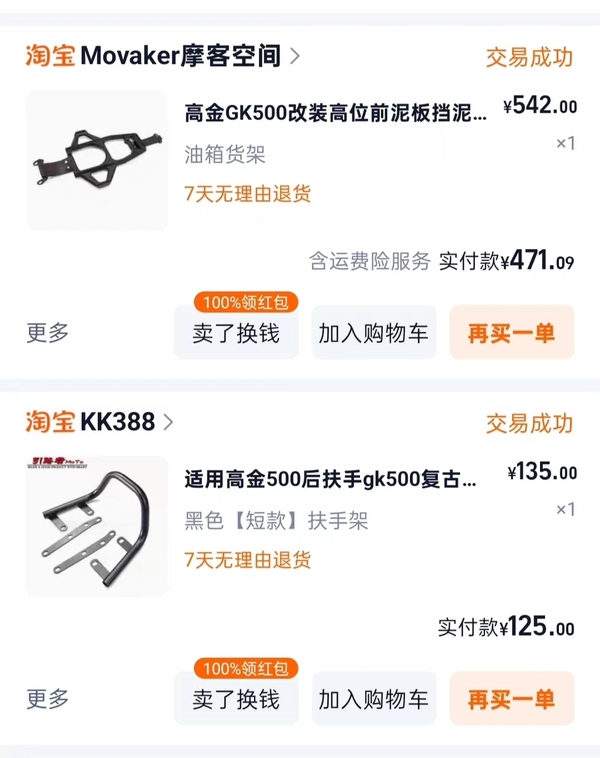Image resolution: width=600 pixels, height=758 pixels.
Task: View order details for 适用高金500后扶手
Action: tap(330, 478)
